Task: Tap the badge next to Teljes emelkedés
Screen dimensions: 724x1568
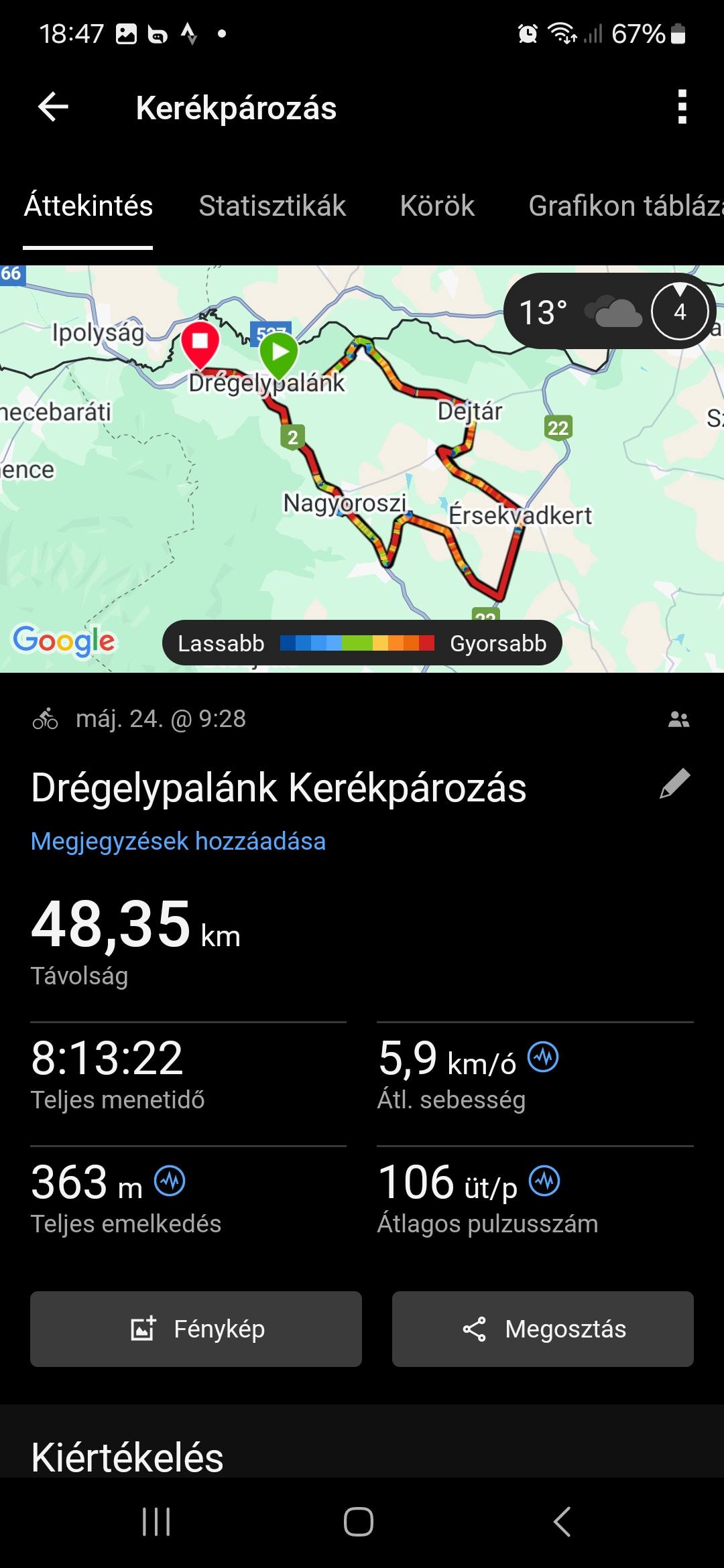Action: (x=170, y=1181)
